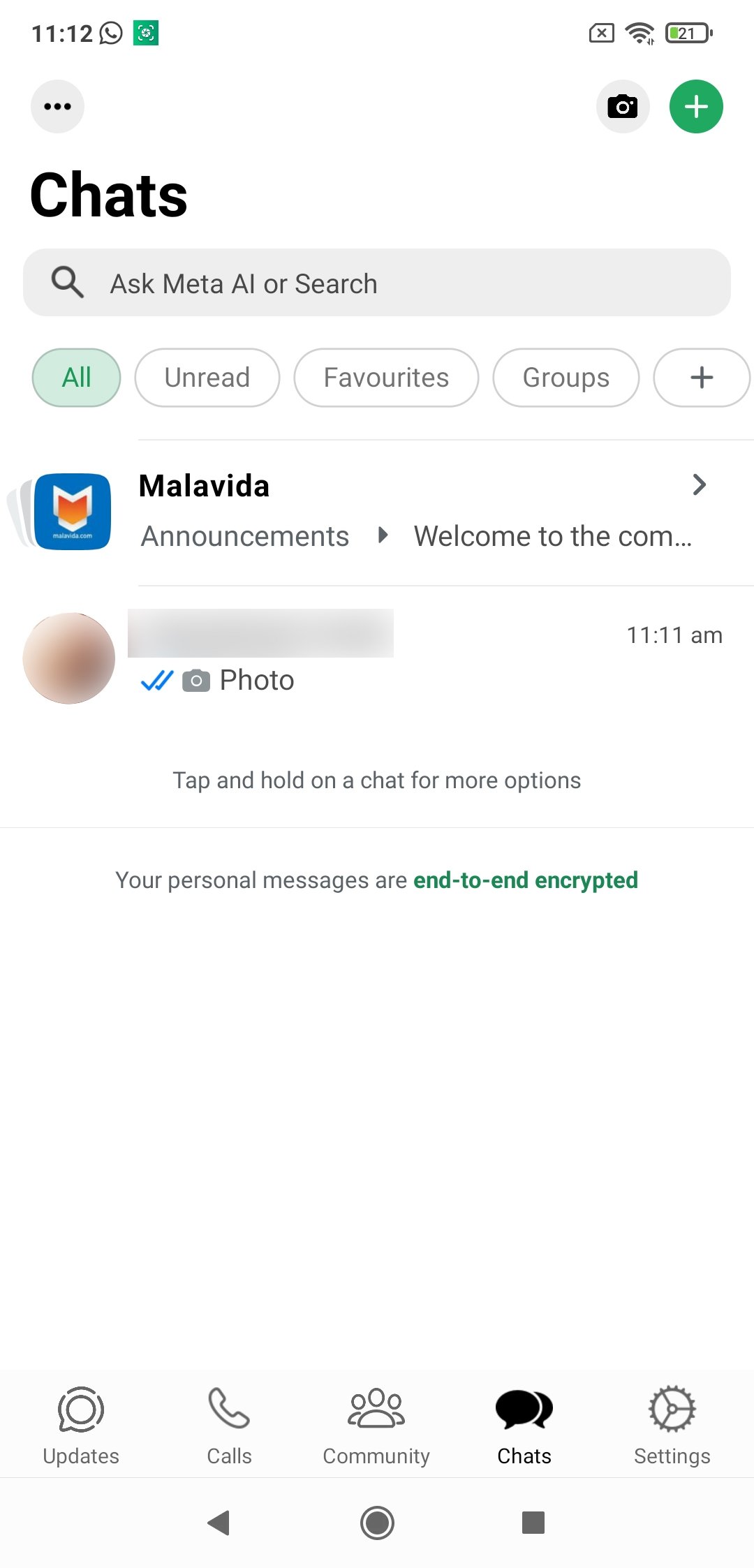The width and height of the screenshot is (754, 1568).
Task: Filter chats by Unread
Action: coord(207,378)
